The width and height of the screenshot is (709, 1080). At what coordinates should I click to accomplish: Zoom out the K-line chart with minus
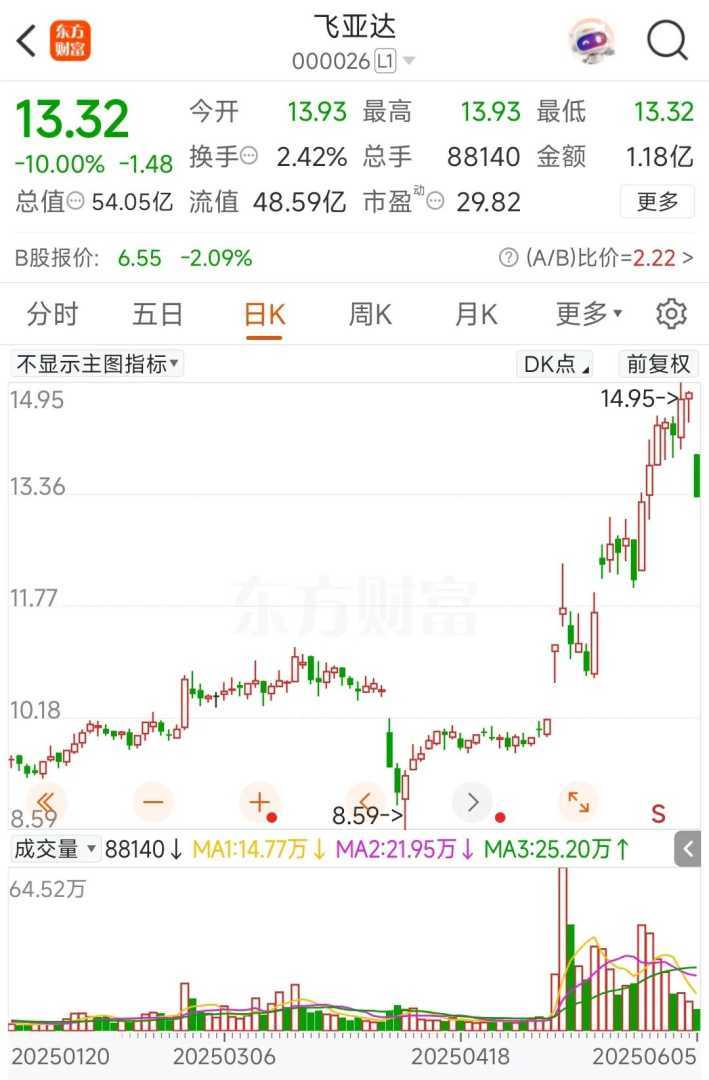point(154,801)
